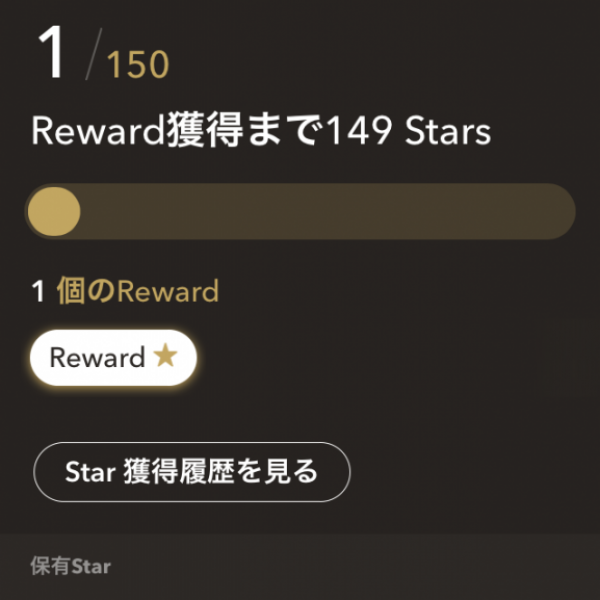The width and height of the screenshot is (600, 600).
Task: Tap the Reward star chip
Action: pyautogui.click(x=113, y=358)
